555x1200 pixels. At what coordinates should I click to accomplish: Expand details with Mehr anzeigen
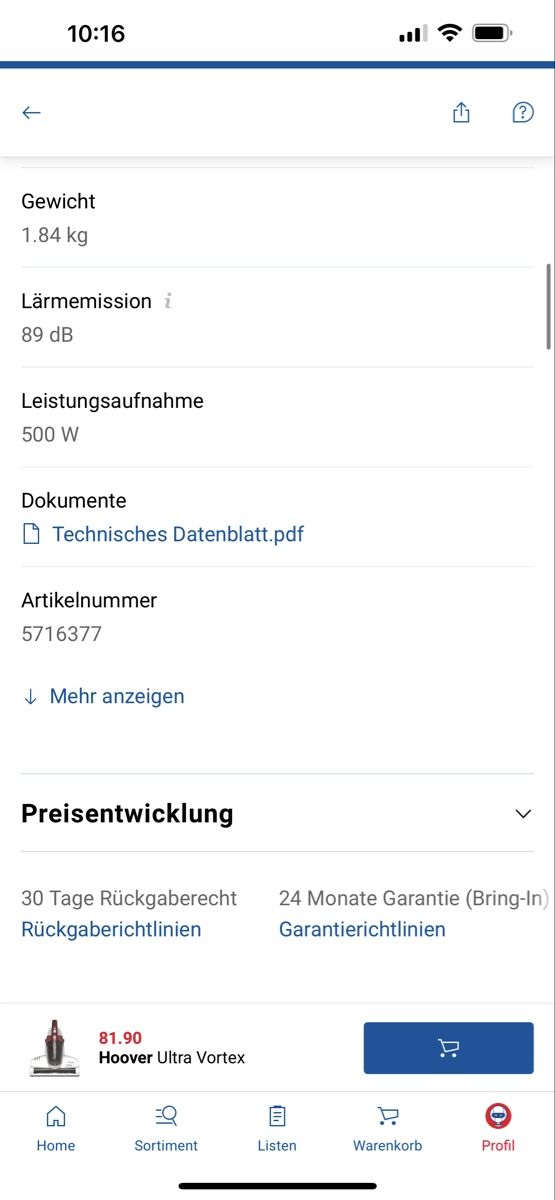(x=103, y=696)
